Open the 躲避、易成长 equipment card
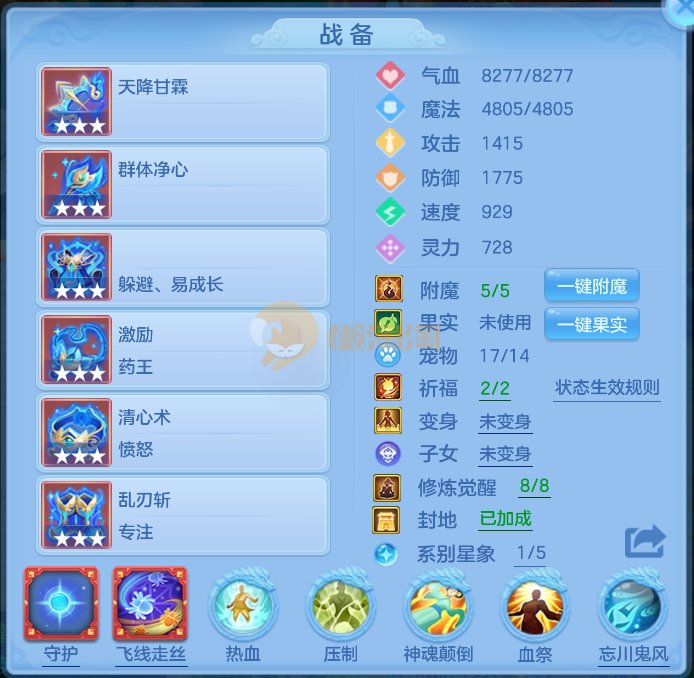The height and width of the screenshot is (678, 694). tap(183, 267)
